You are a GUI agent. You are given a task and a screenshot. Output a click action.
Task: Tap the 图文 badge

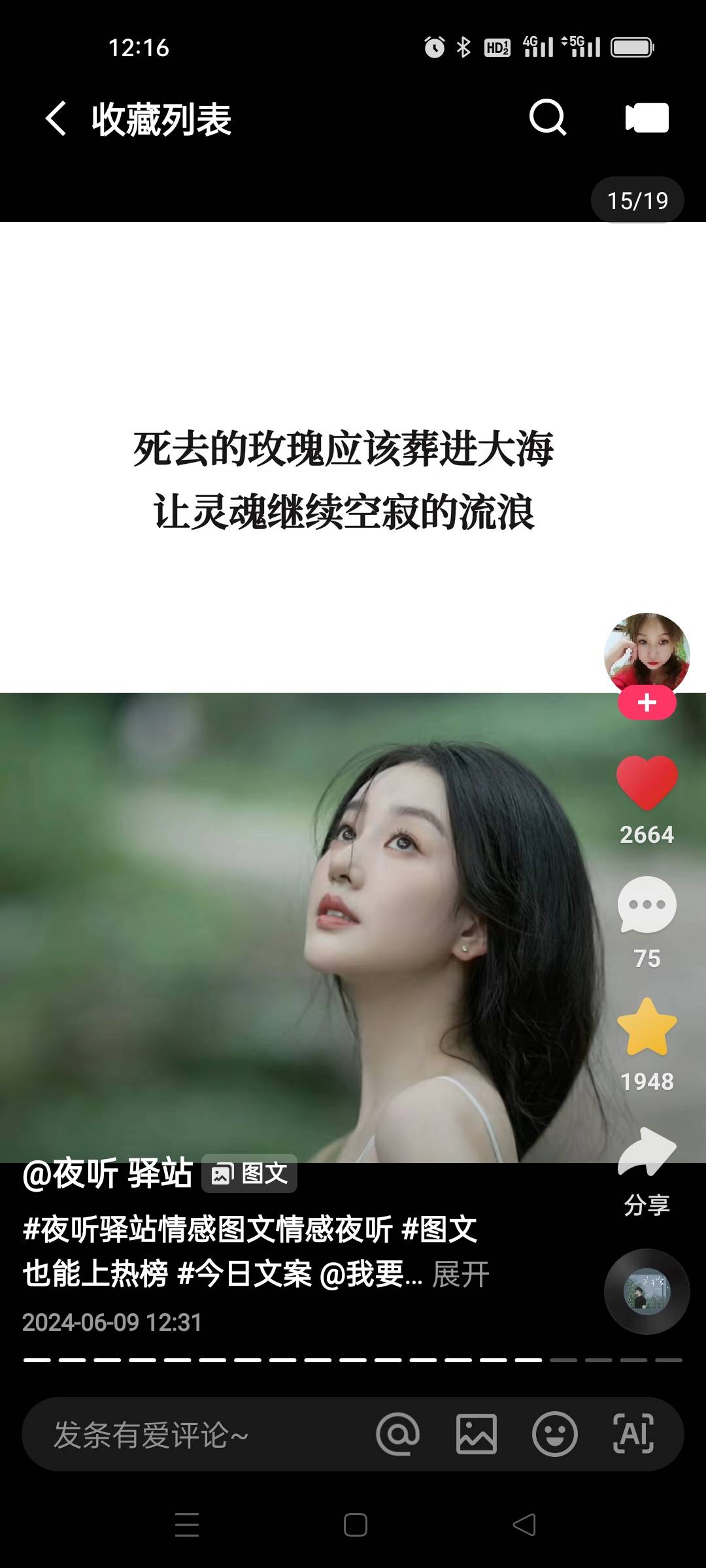pyautogui.click(x=250, y=1173)
